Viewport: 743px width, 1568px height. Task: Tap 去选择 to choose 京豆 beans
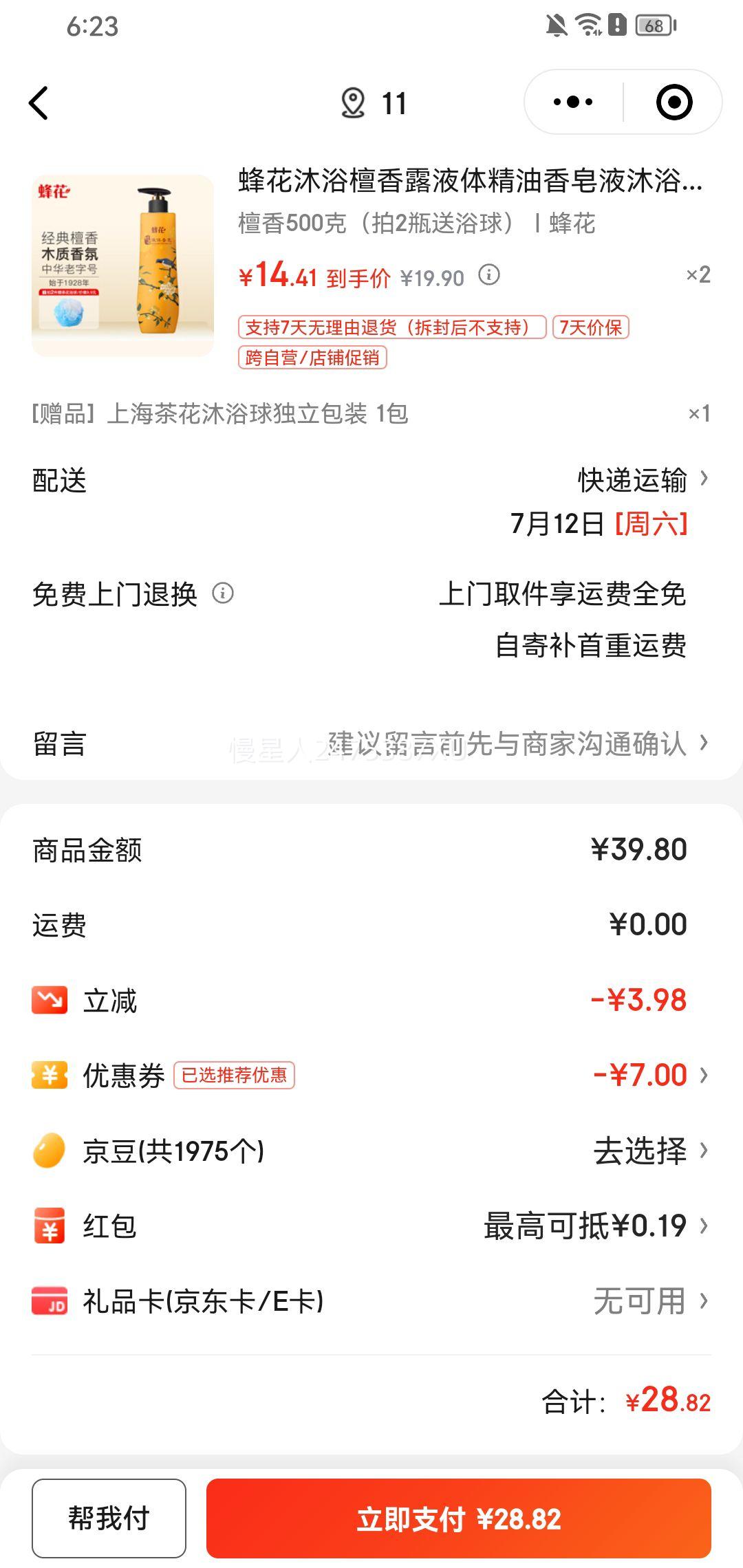[639, 1150]
